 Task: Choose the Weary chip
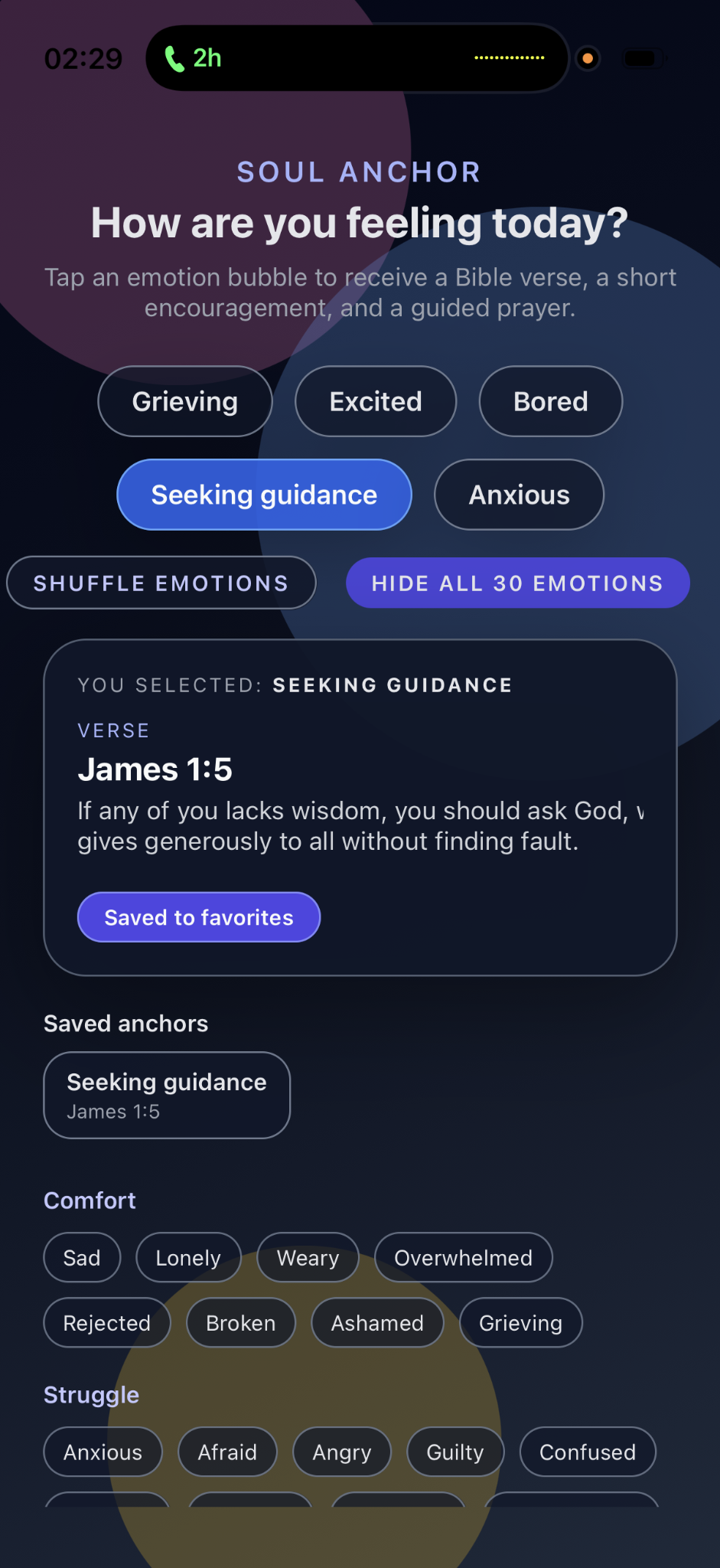click(x=308, y=1257)
